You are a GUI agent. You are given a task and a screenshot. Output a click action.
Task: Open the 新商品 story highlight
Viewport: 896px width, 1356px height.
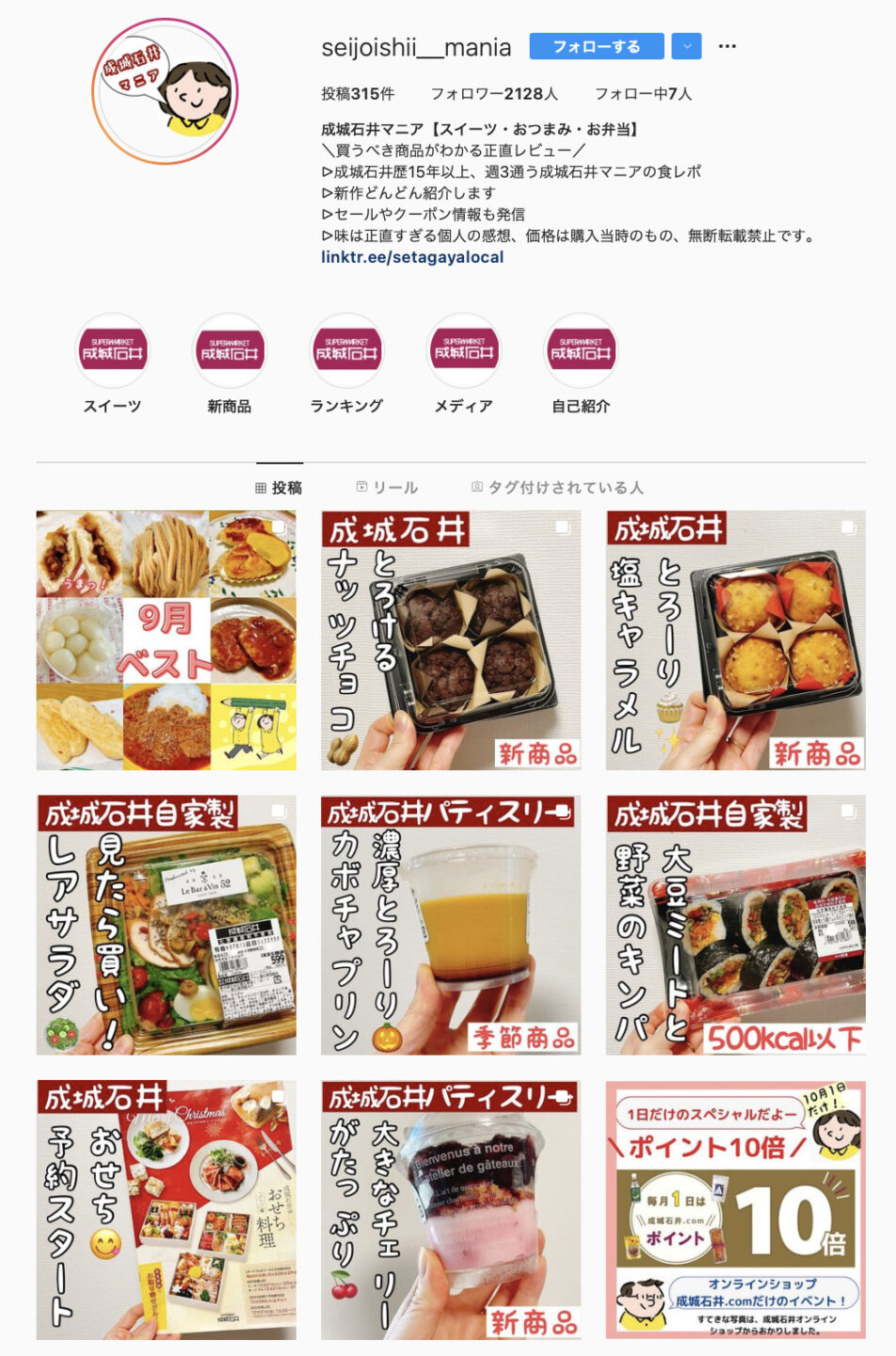[x=230, y=352]
